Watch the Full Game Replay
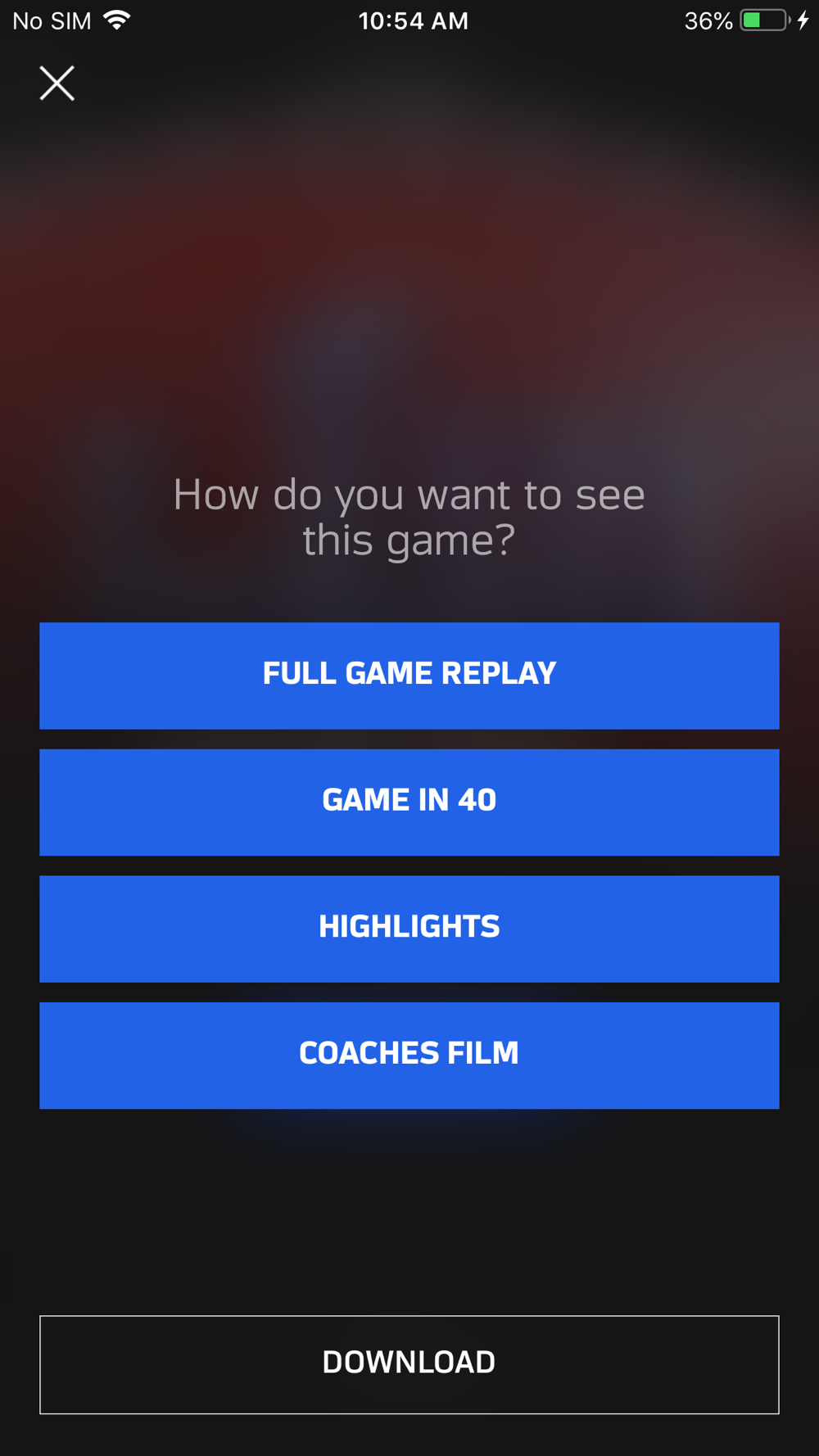The height and width of the screenshot is (1456, 819). pyautogui.click(x=409, y=676)
